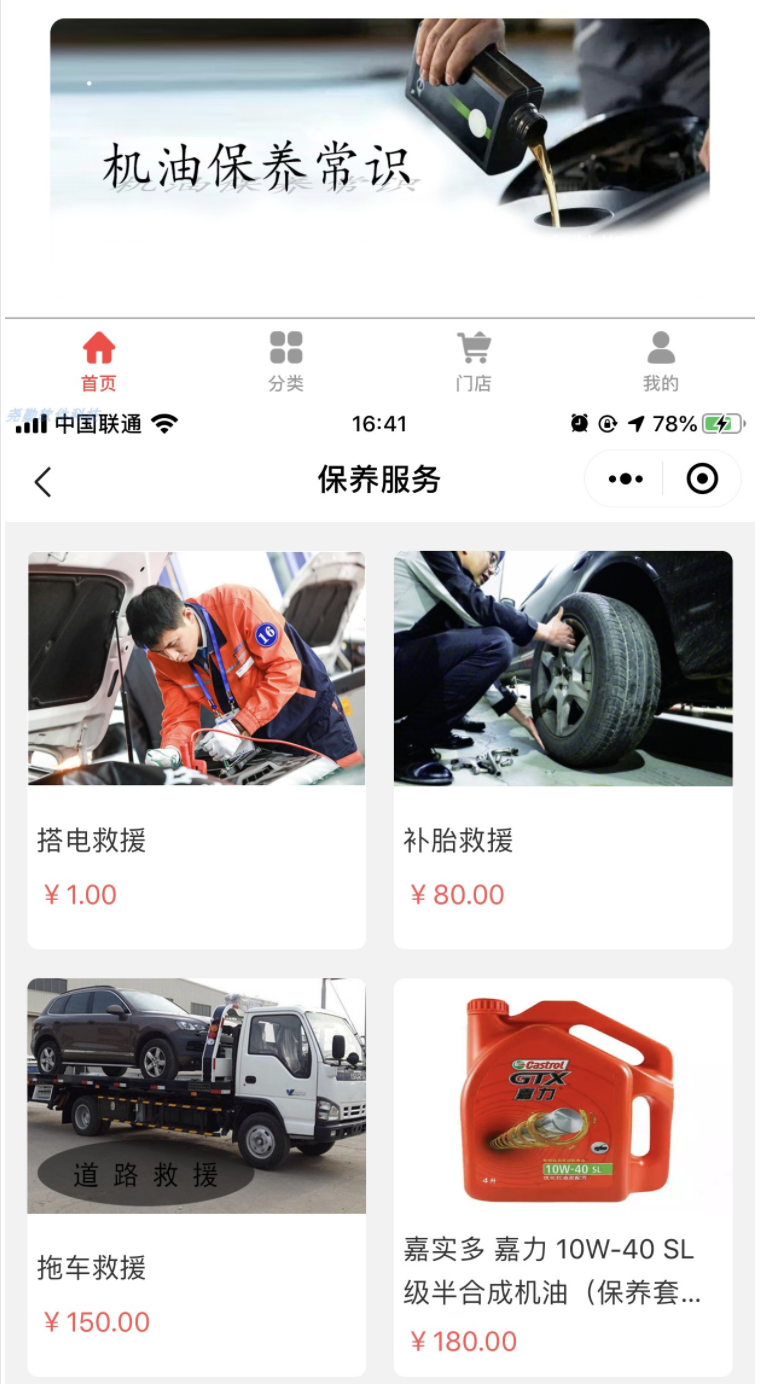Switch to the 首页 tab
Viewport: 761px width, 1384px height.
point(98,361)
